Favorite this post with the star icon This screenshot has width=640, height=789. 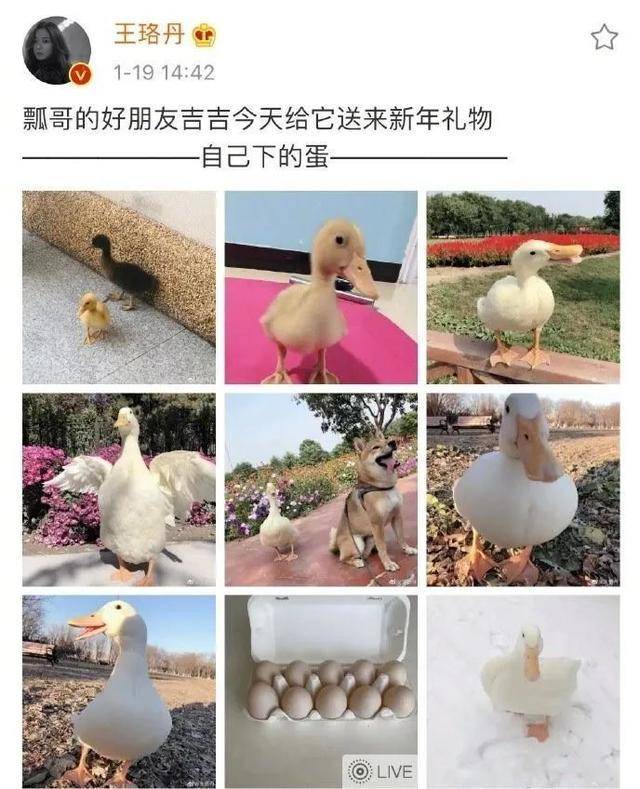[603, 38]
